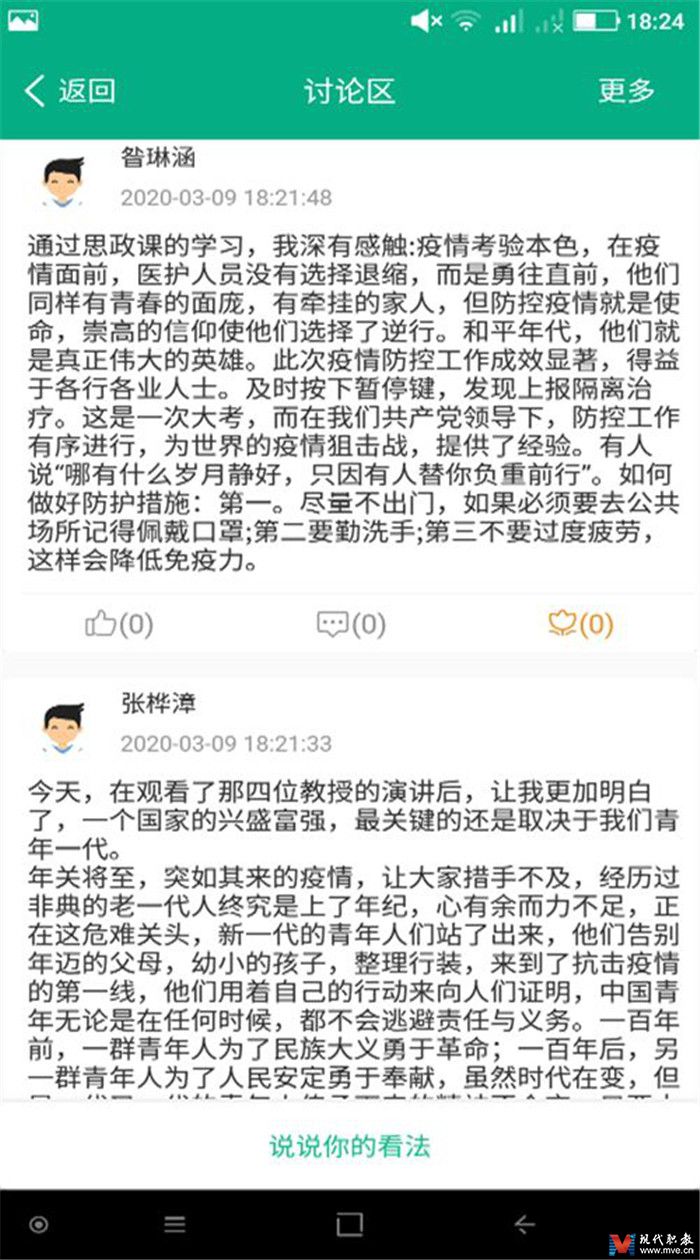The height and width of the screenshot is (1260, 700).
Task: Open comments on 昝琳涵's post
Action: (351, 625)
